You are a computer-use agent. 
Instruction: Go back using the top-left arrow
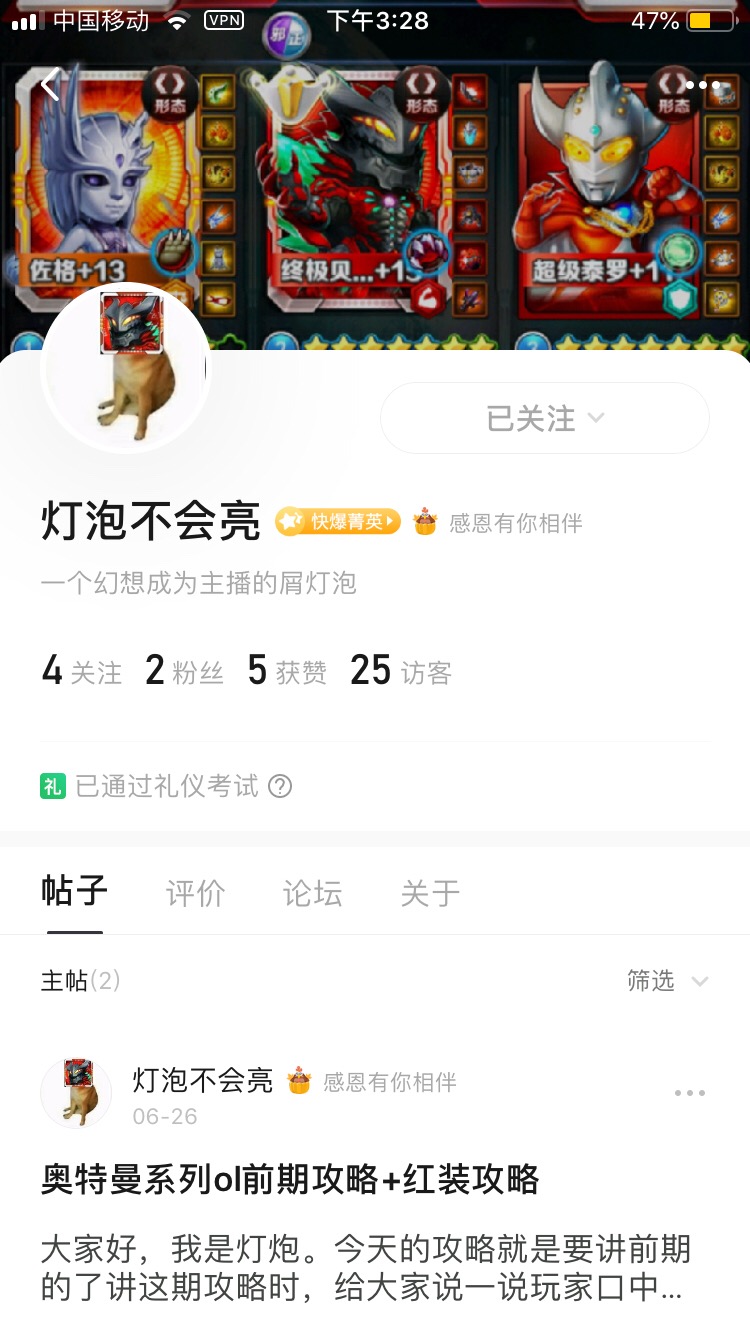tap(50, 86)
